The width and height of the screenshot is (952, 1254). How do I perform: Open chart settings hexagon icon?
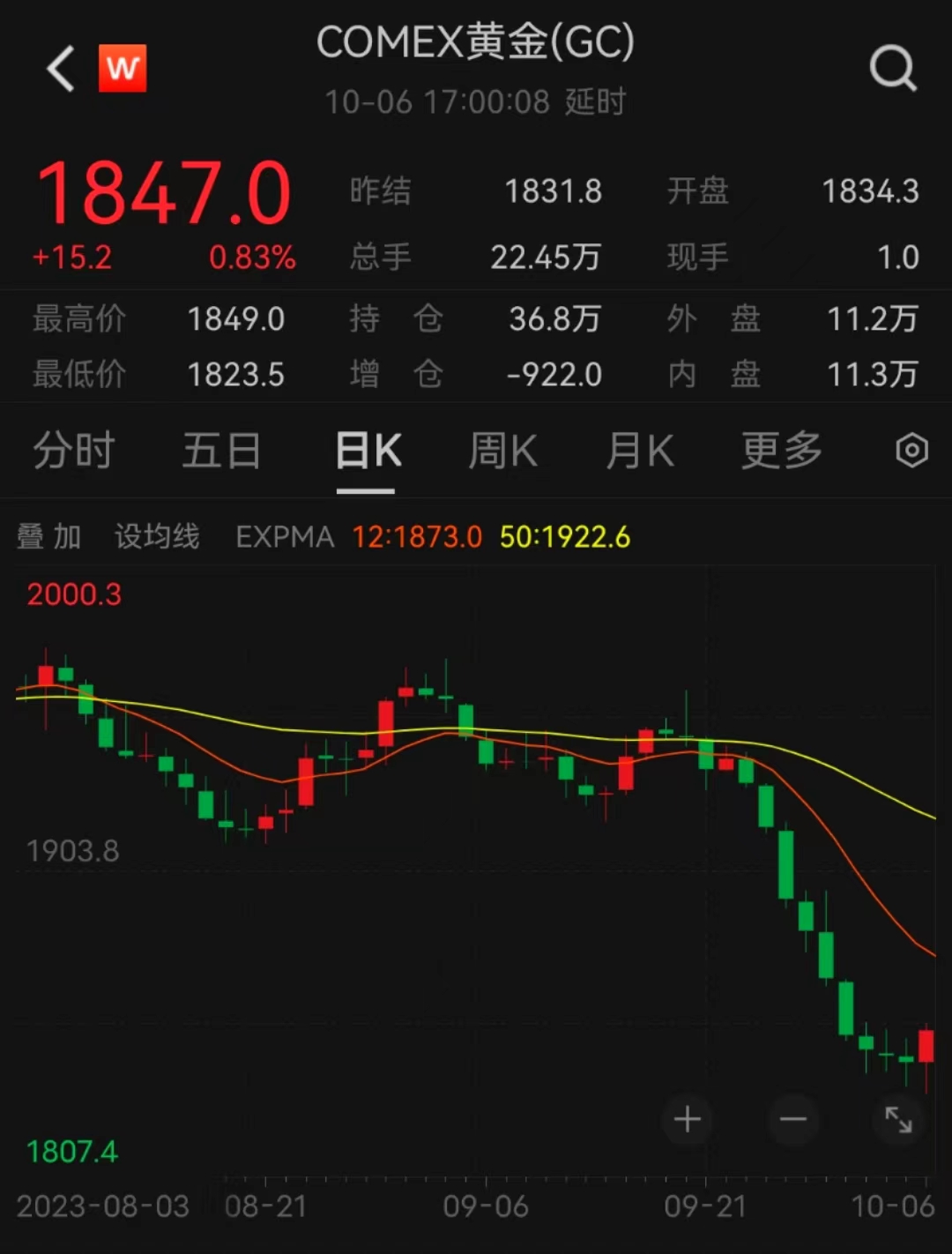[911, 451]
